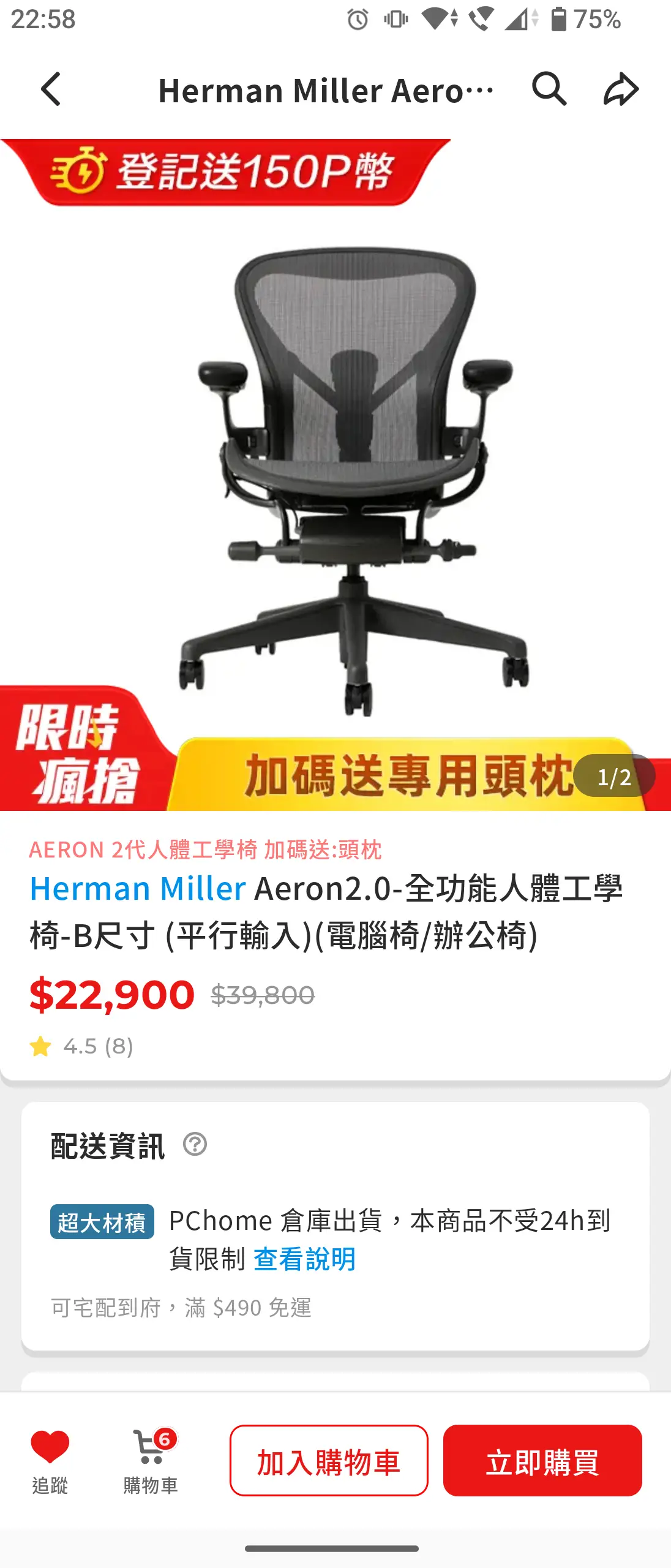Tap 加入購物車 to add the chair
The height and width of the screenshot is (1568, 671).
329,1461
